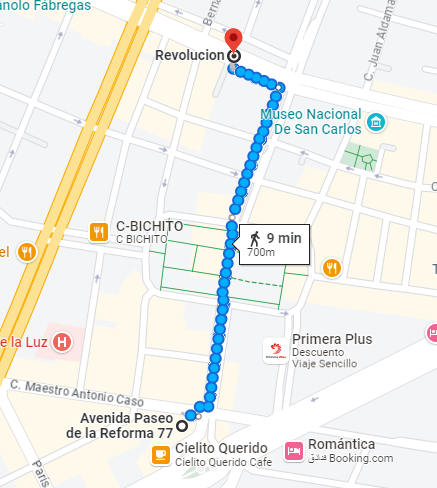This screenshot has width=437, height=488.
Task: Open Museo Nacional De San Carlos marker
Action: pos(376,122)
